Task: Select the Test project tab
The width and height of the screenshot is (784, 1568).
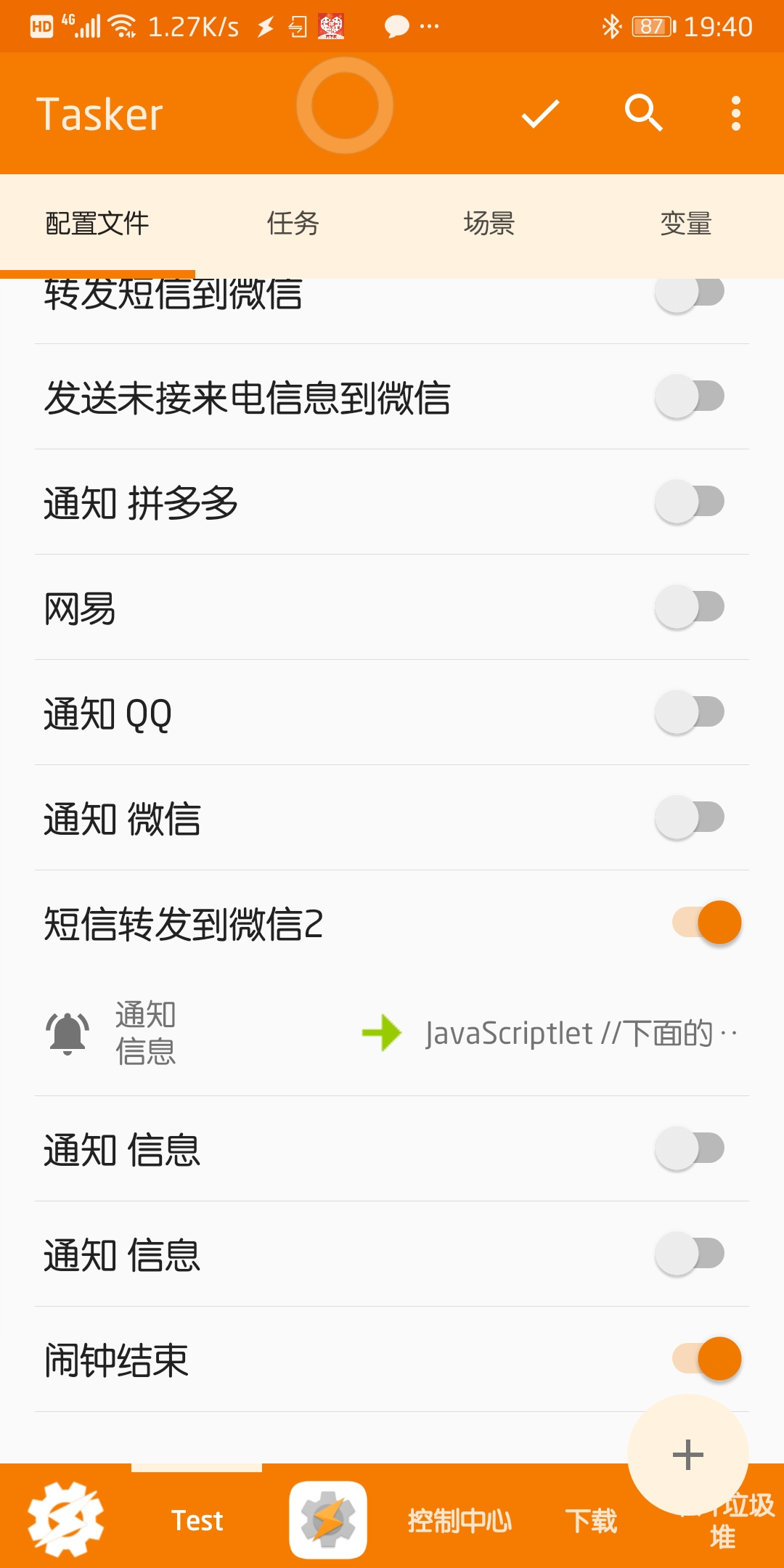Action: point(197,1520)
